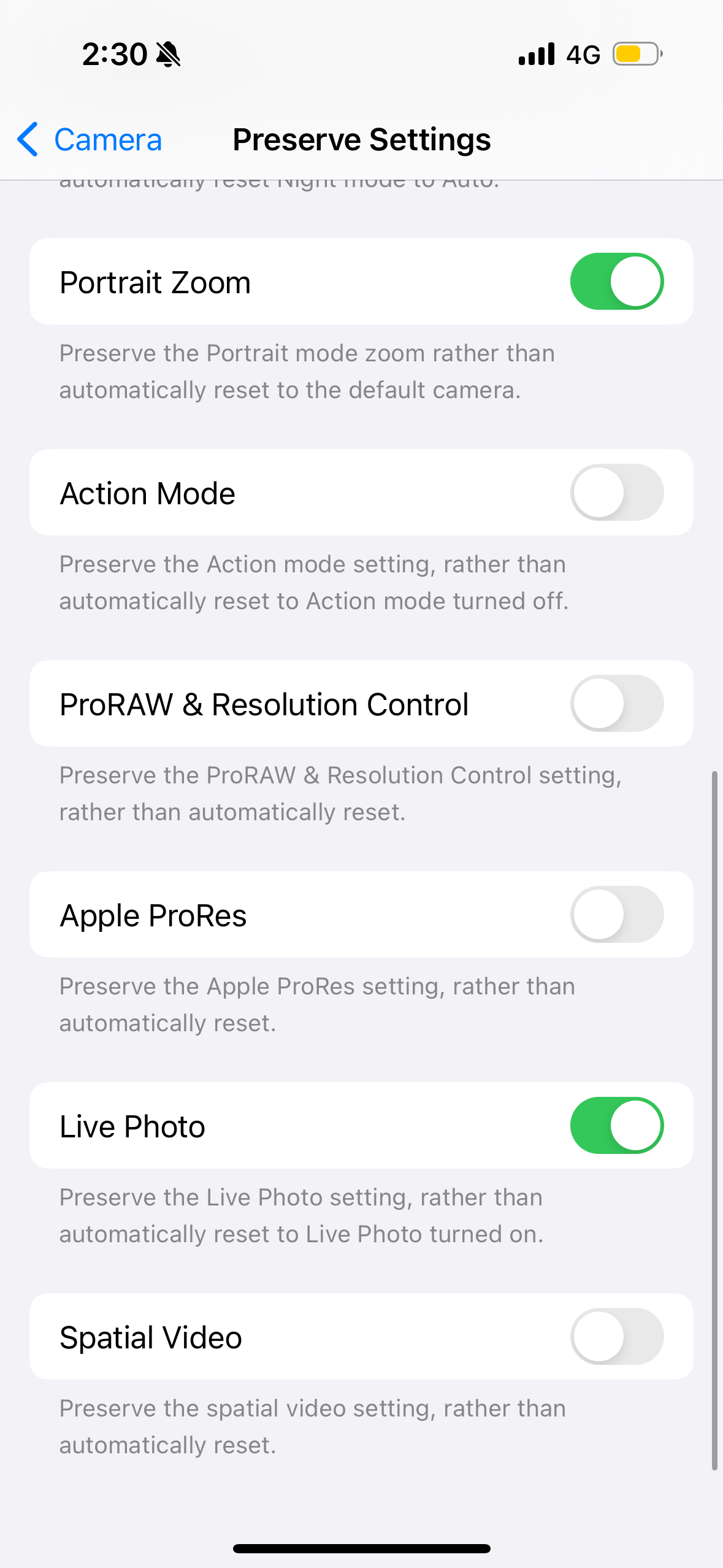
Task: Go back to Camera settings
Action: coord(90,140)
